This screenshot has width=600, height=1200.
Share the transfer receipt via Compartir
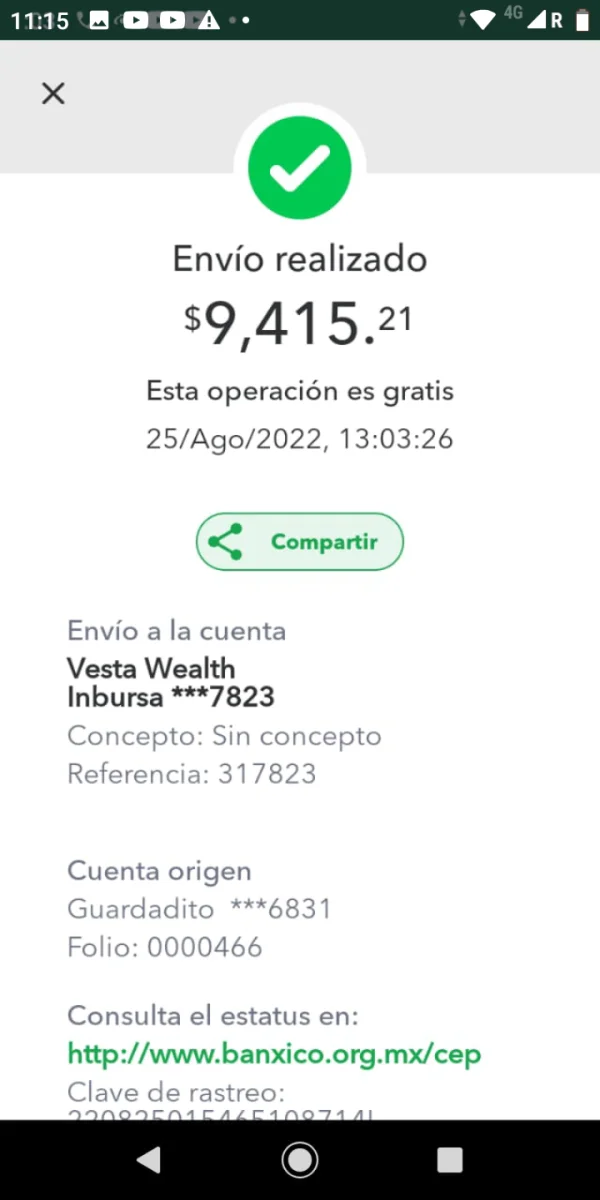click(x=300, y=542)
